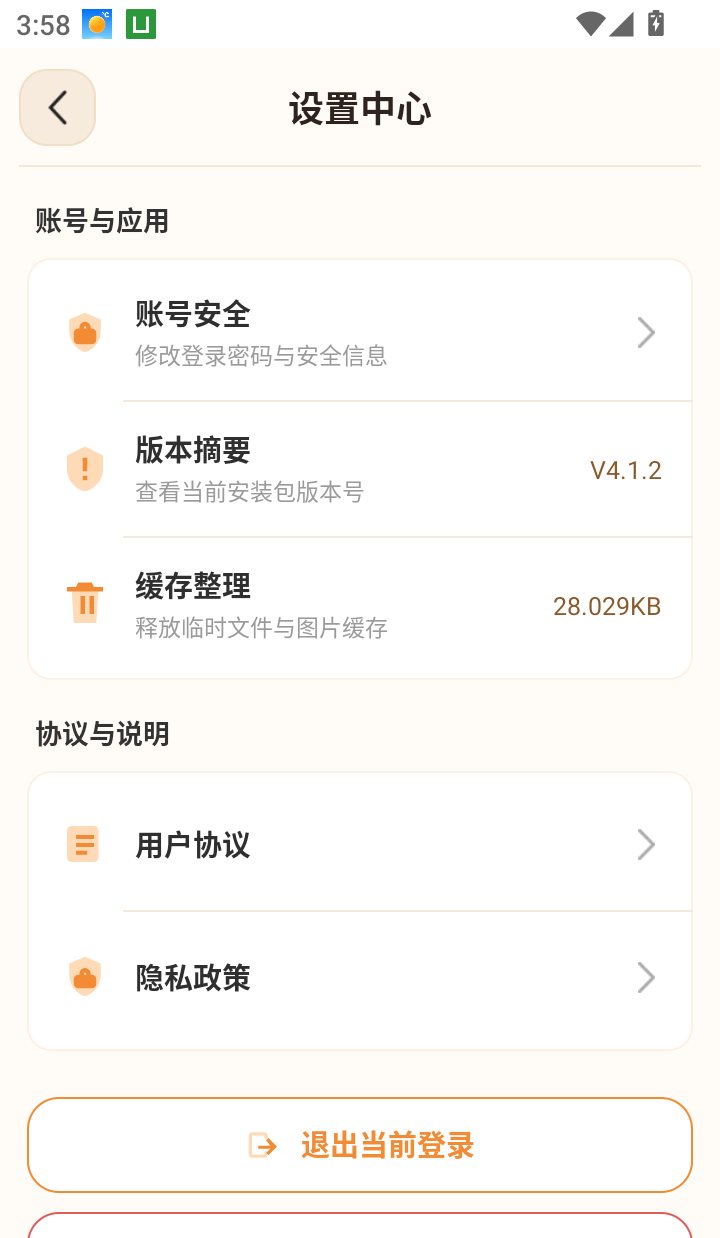720x1238 pixels.
Task: Click the account security shield icon
Action: point(85,331)
